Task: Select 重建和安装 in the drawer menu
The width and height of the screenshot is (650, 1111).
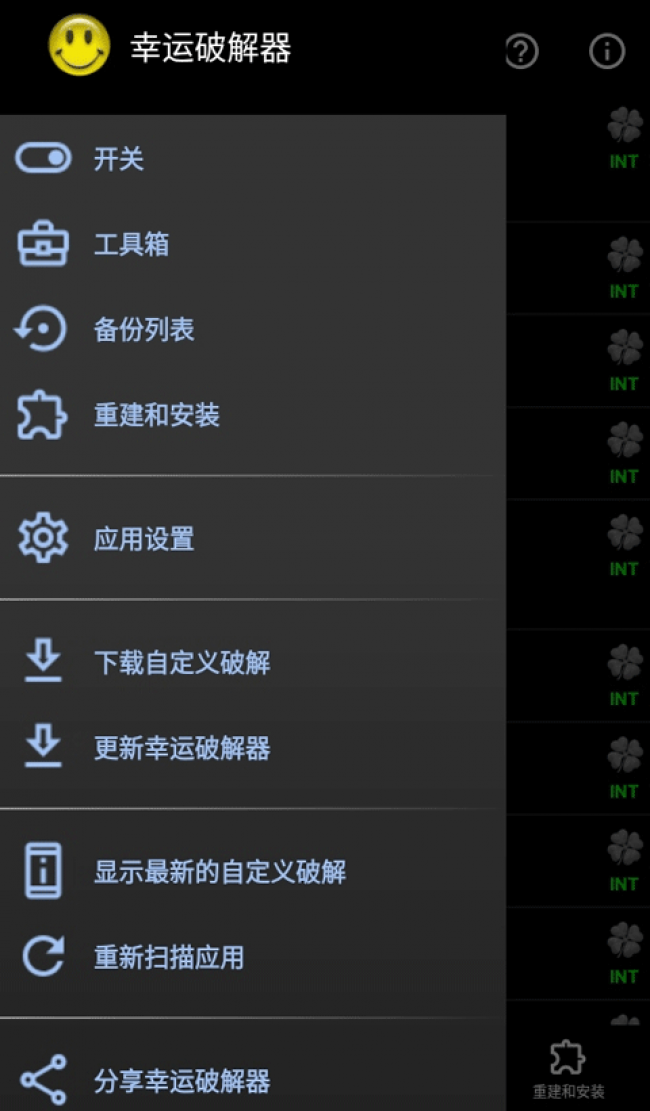Action: (x=157, y=415)
